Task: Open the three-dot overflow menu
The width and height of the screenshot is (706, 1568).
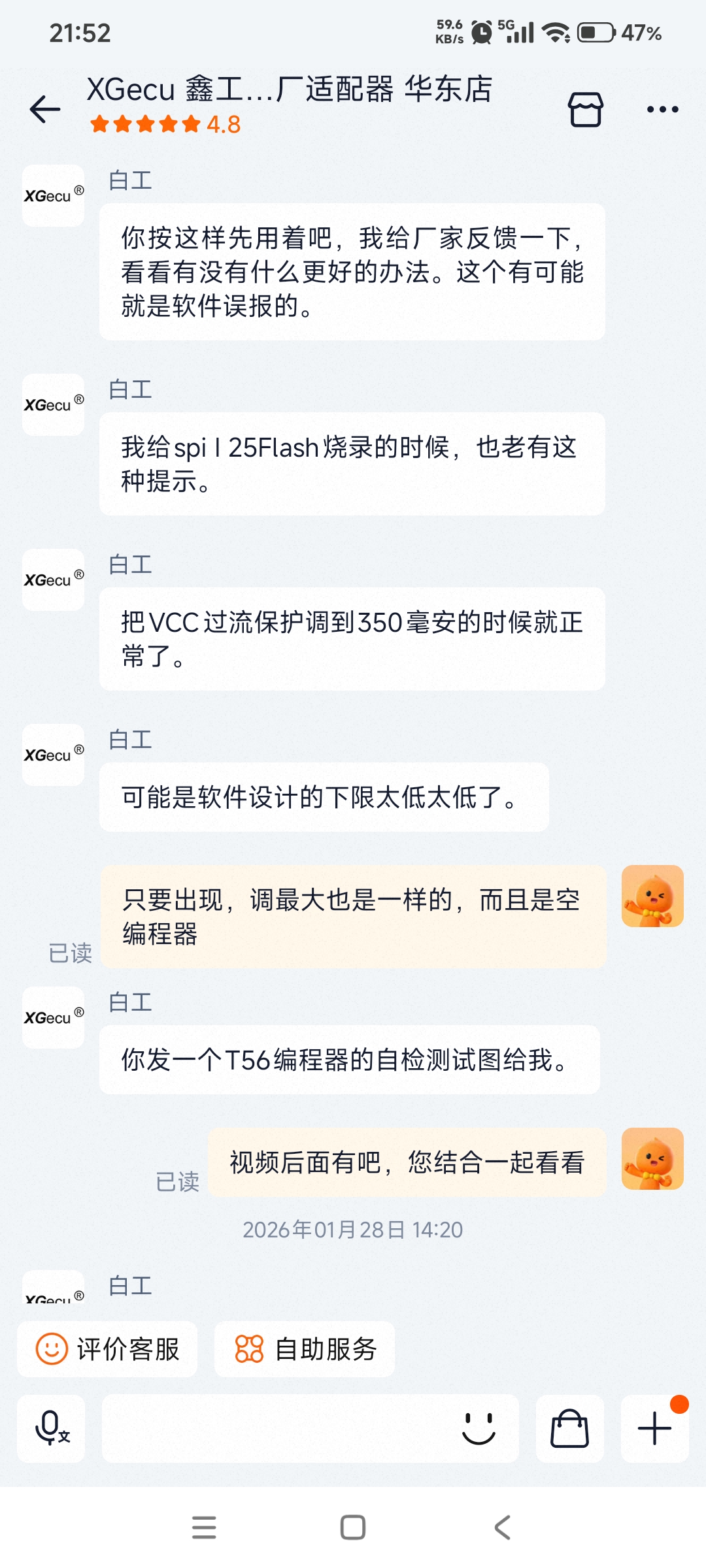Action: (662, 109)
